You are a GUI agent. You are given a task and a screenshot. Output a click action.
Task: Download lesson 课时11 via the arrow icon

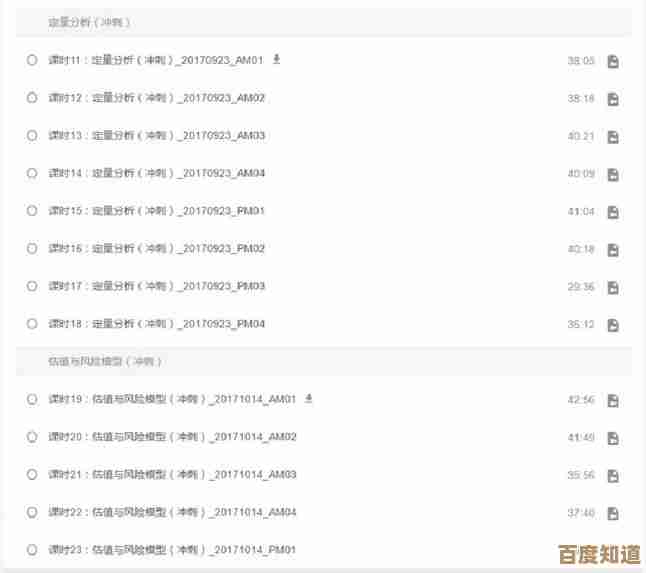click(x=277, y=60)
